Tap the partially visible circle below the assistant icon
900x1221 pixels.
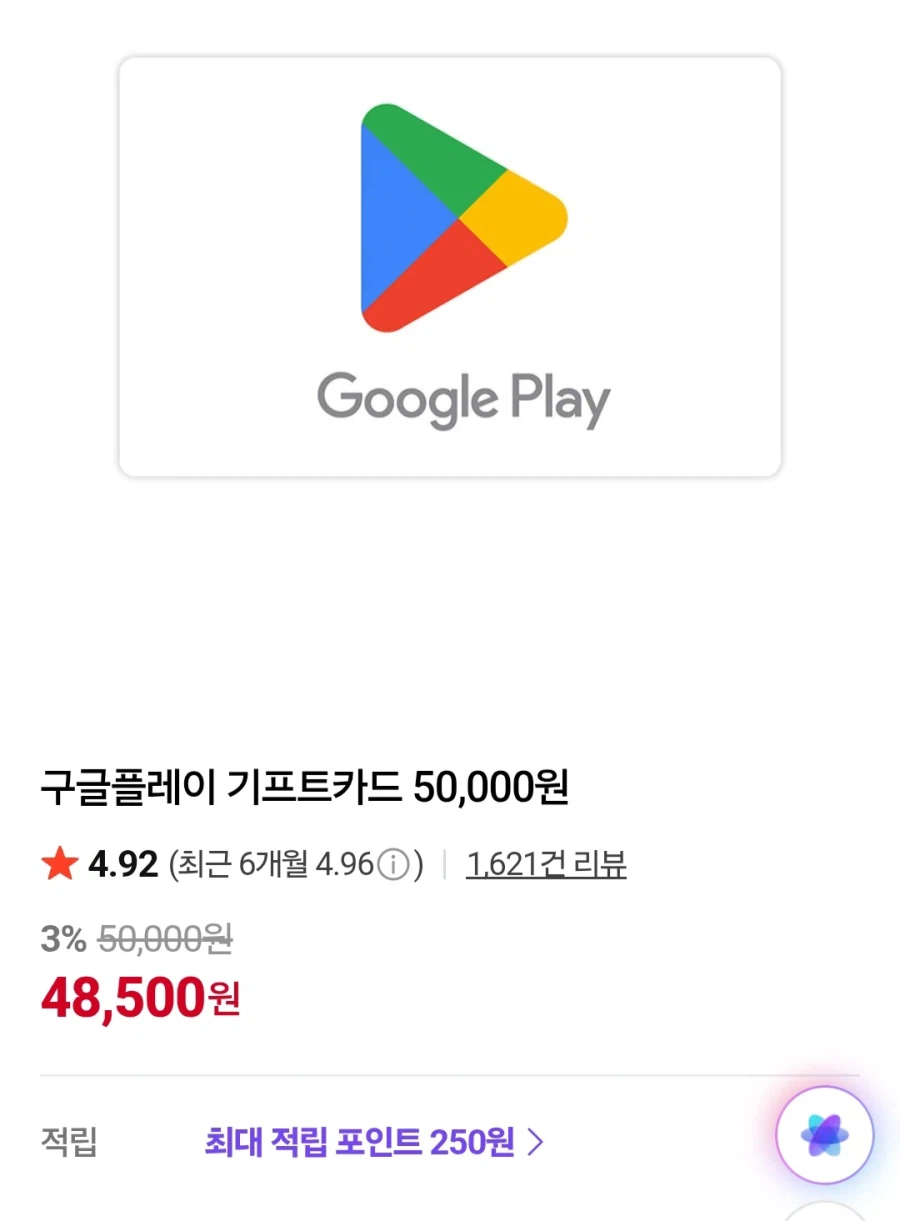point(823,1213)
